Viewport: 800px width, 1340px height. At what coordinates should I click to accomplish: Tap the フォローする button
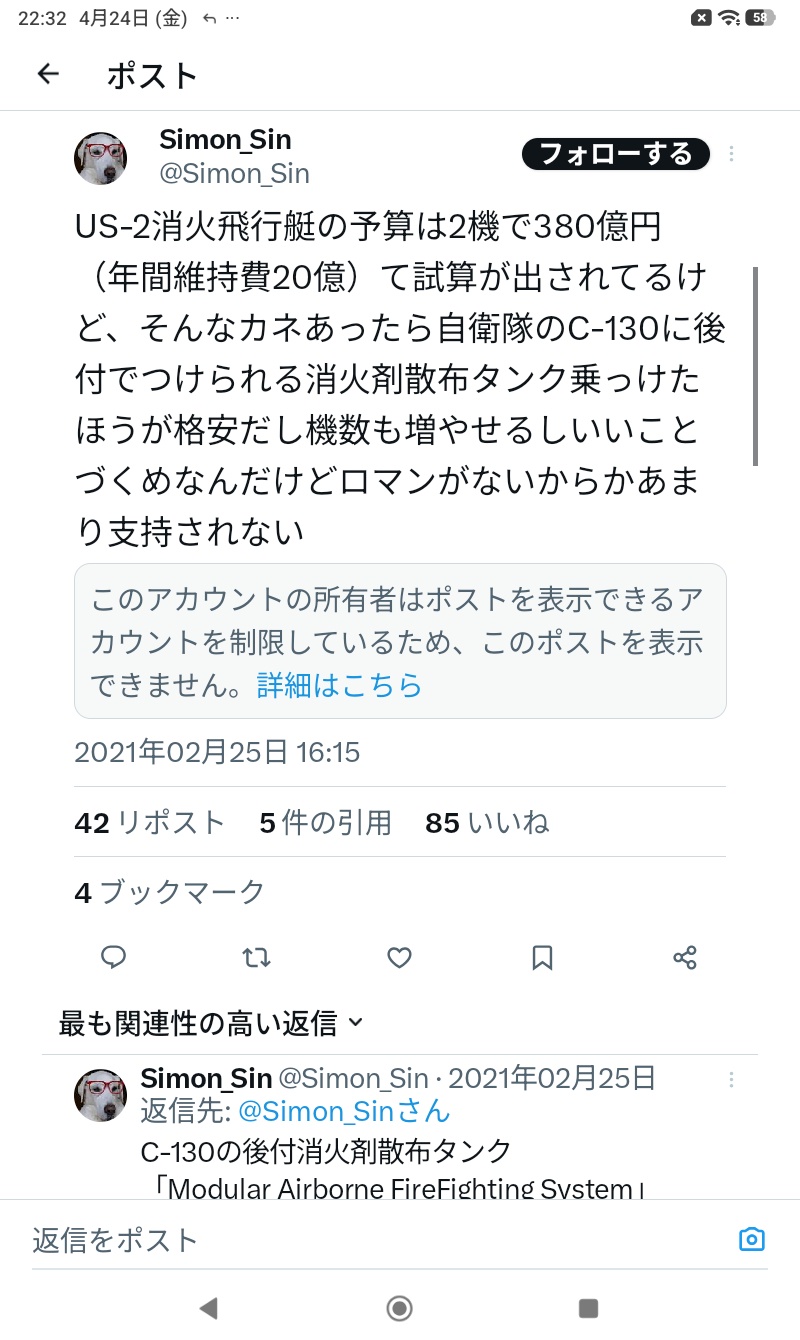[615, 154]
